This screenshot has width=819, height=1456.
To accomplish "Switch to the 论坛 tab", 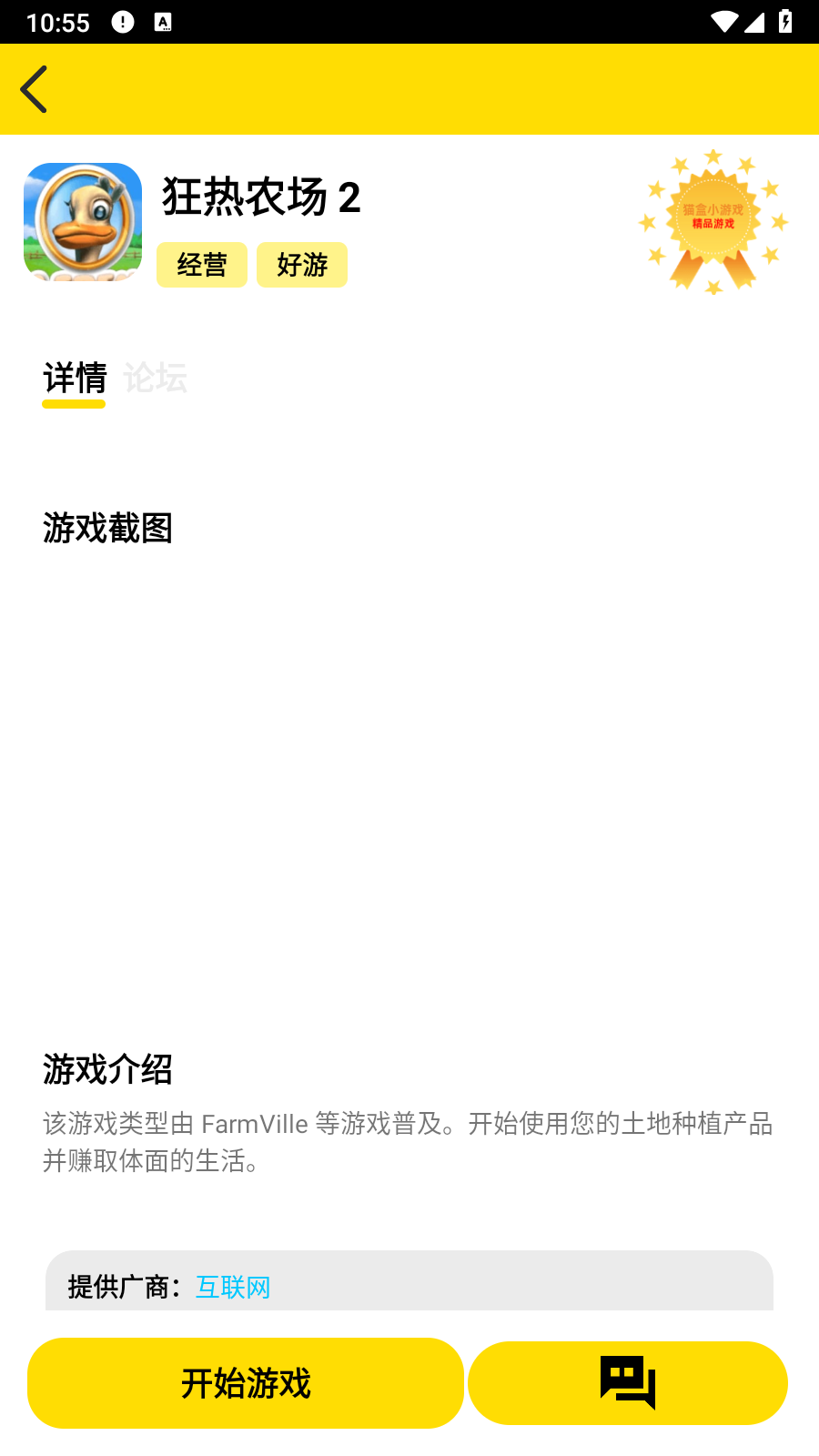I will point(156,378).
